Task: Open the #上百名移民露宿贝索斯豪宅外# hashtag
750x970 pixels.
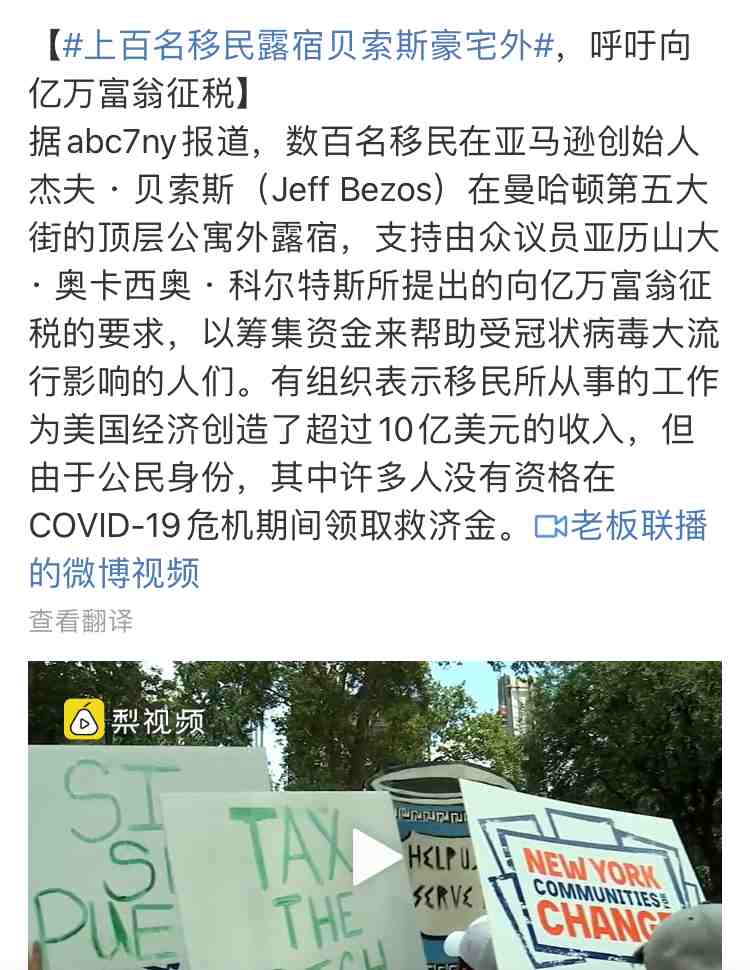Action: click(x=307, y=46)
